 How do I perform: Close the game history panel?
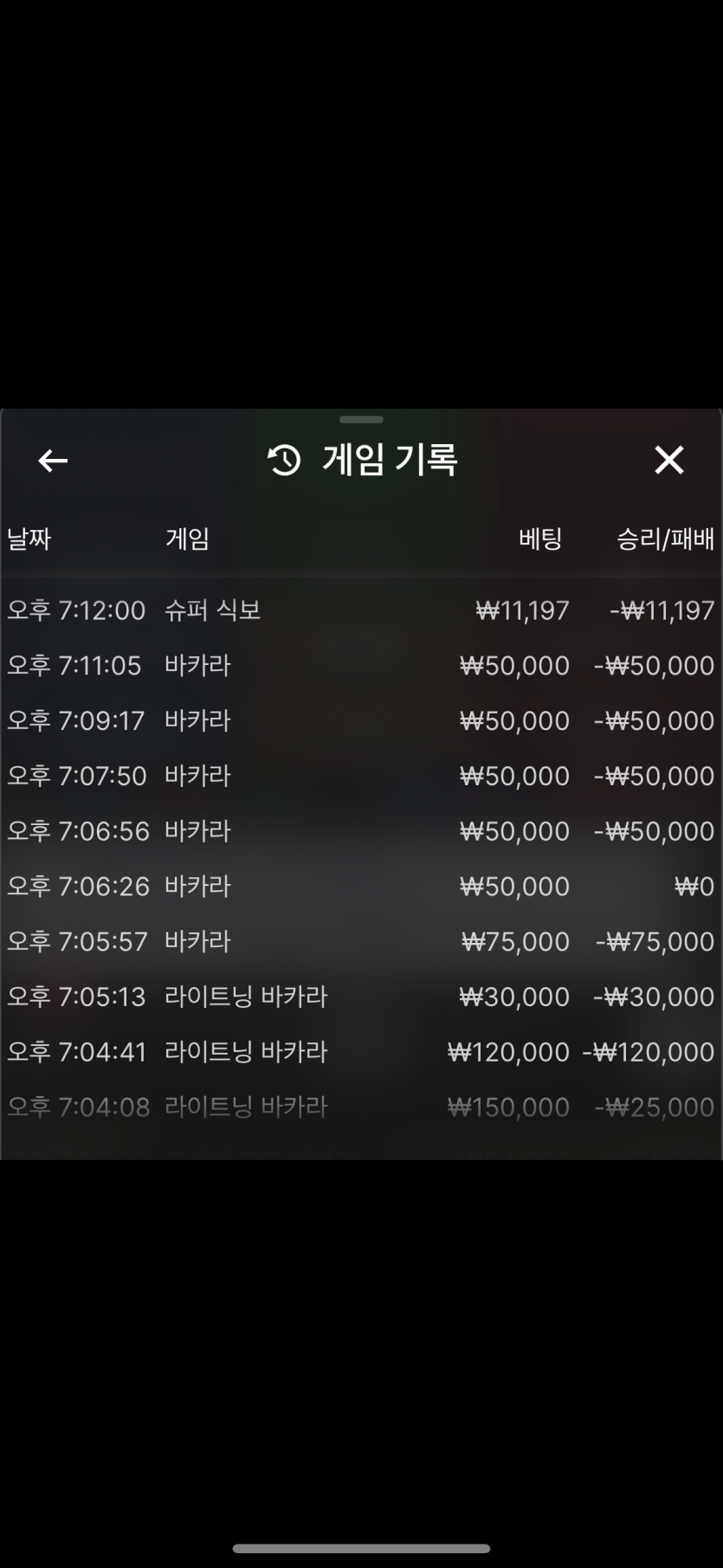[669, 461]
